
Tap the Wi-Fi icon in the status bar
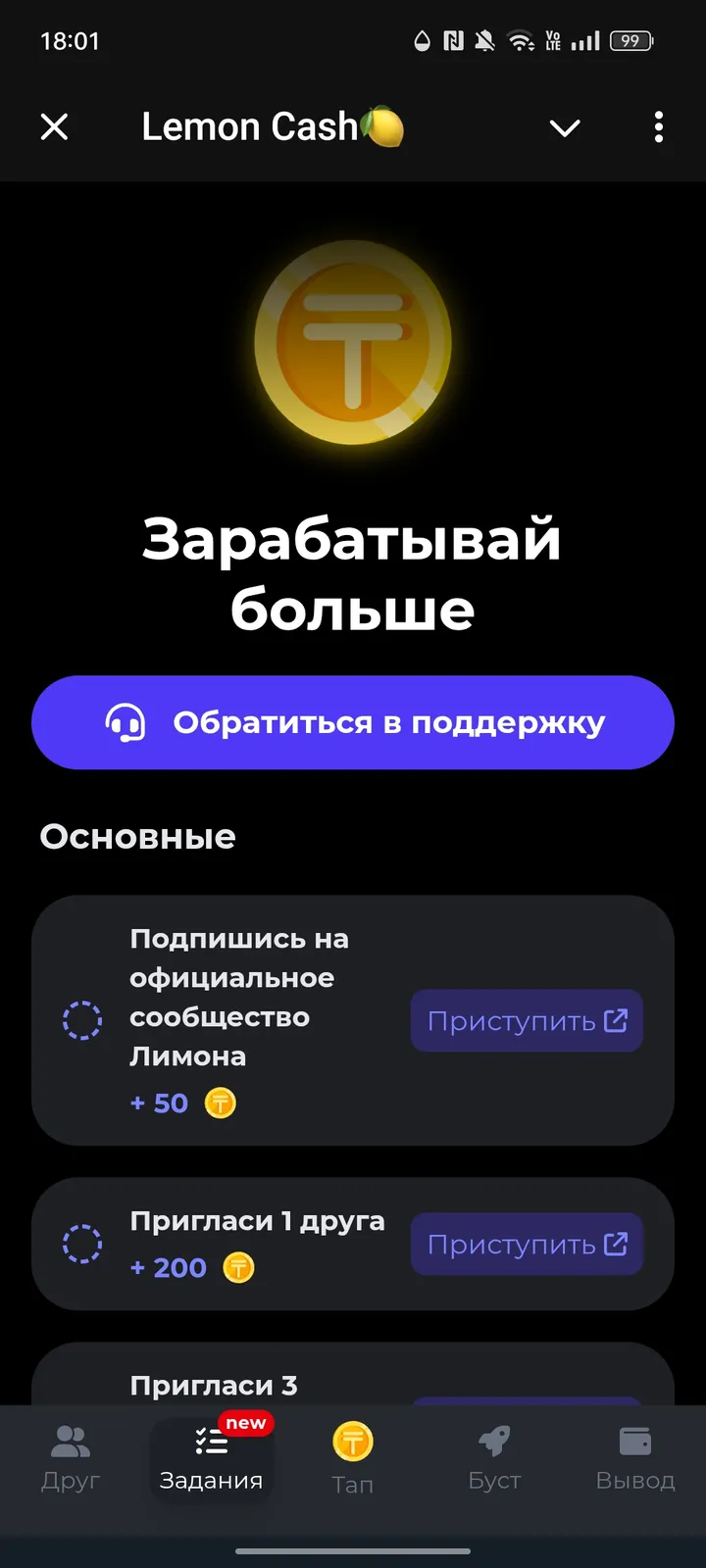(x=520, y=40)
